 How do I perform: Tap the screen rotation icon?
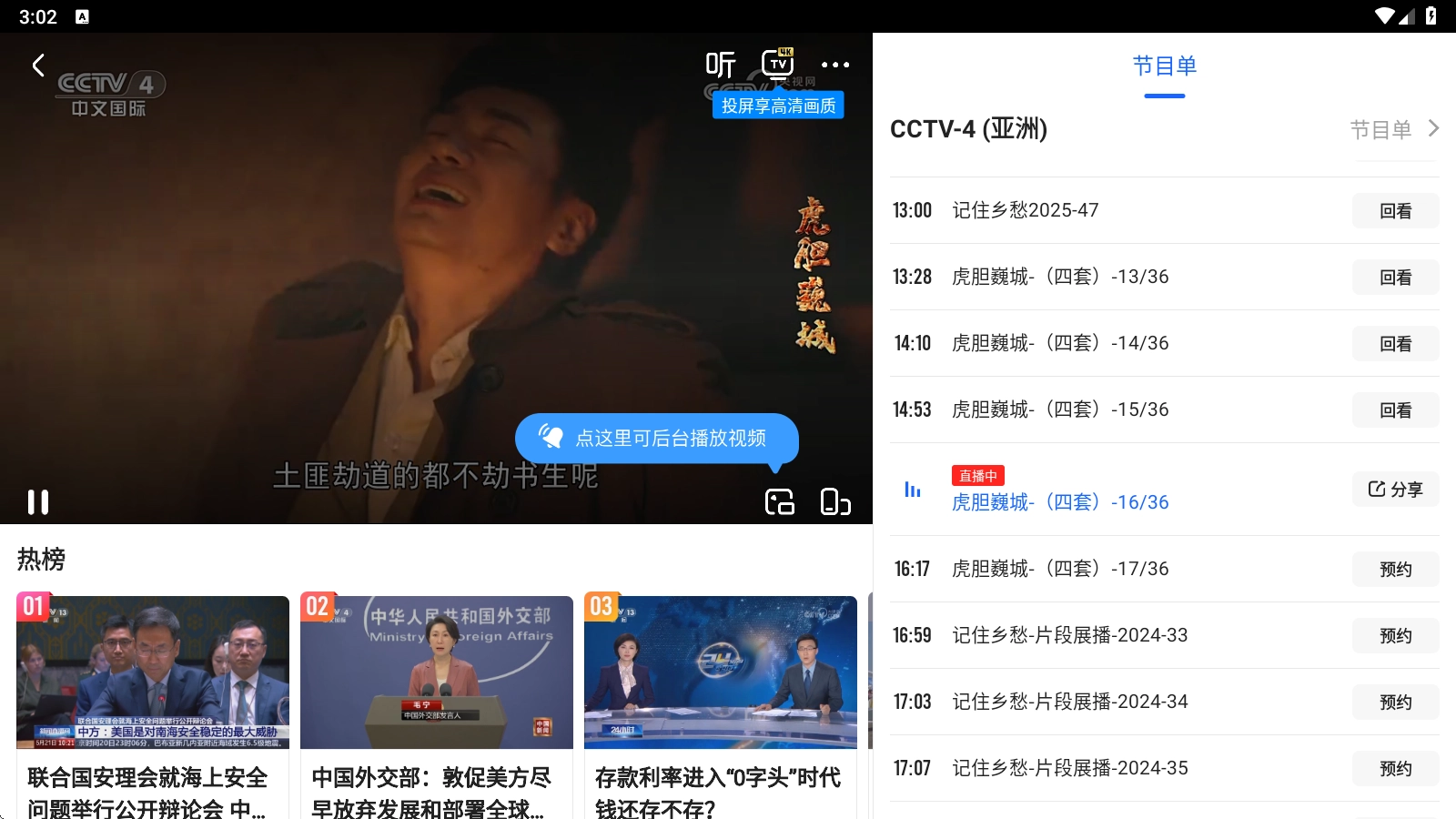tap(834, 501)
